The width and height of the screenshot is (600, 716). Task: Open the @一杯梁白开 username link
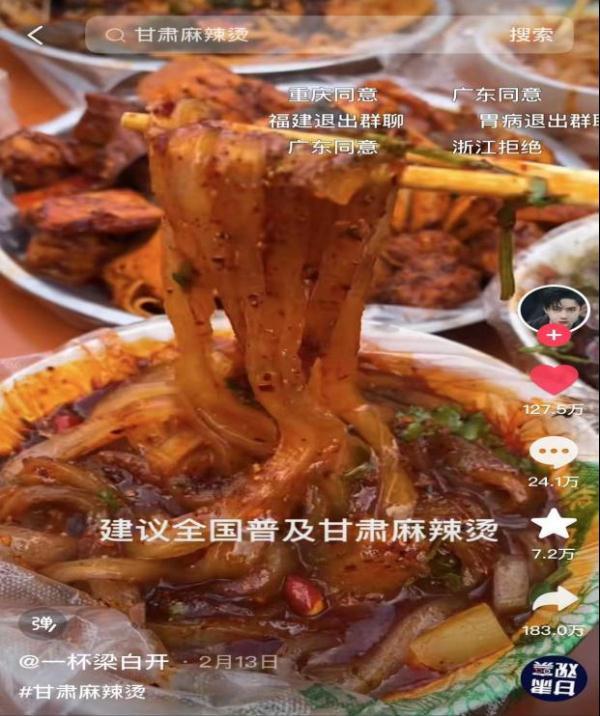pos(95,663)
